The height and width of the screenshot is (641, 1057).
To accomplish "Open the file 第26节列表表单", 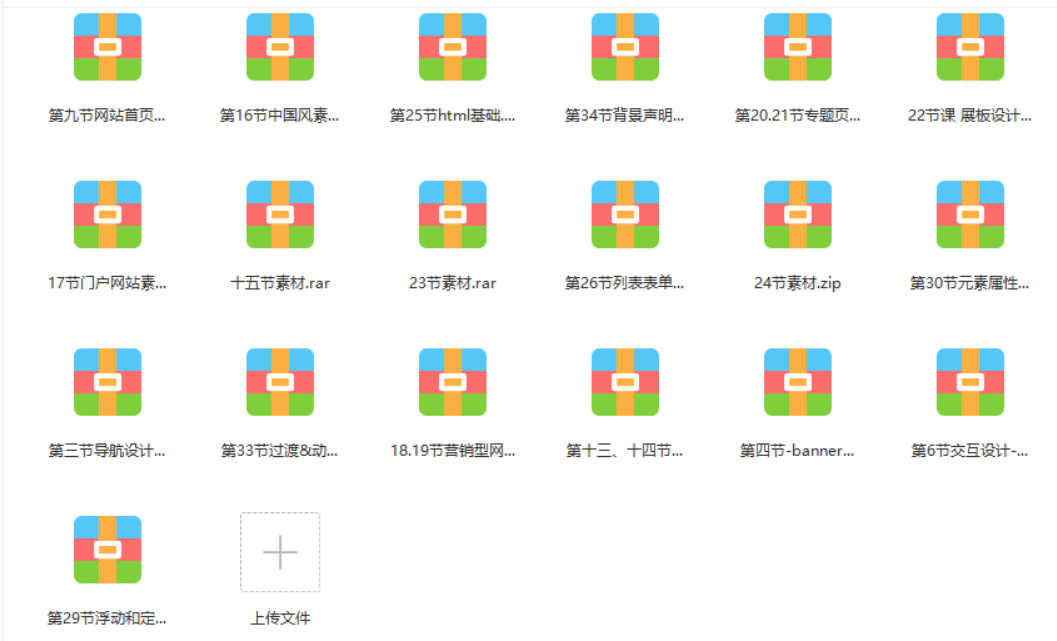I will [625, 215].
